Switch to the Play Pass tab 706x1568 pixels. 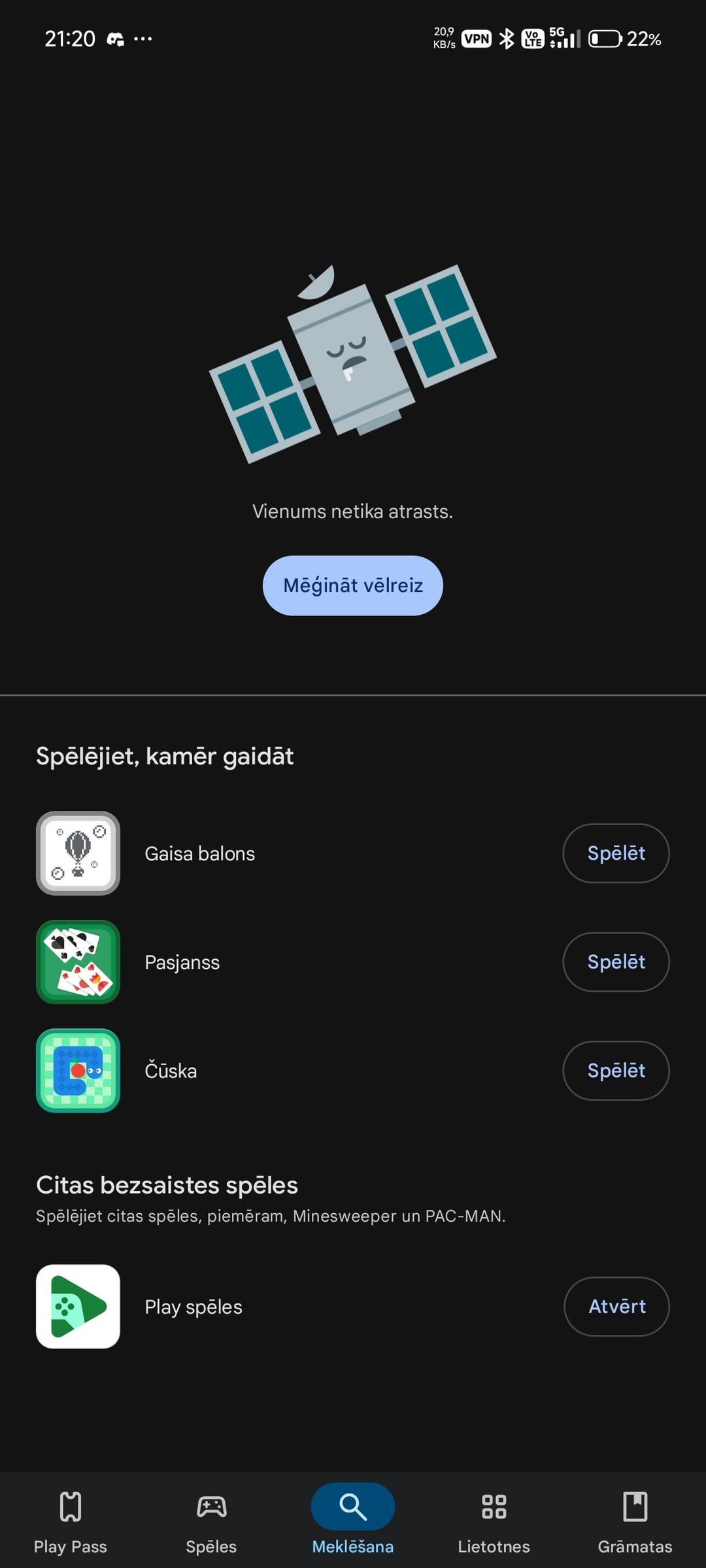(71, 1520)
